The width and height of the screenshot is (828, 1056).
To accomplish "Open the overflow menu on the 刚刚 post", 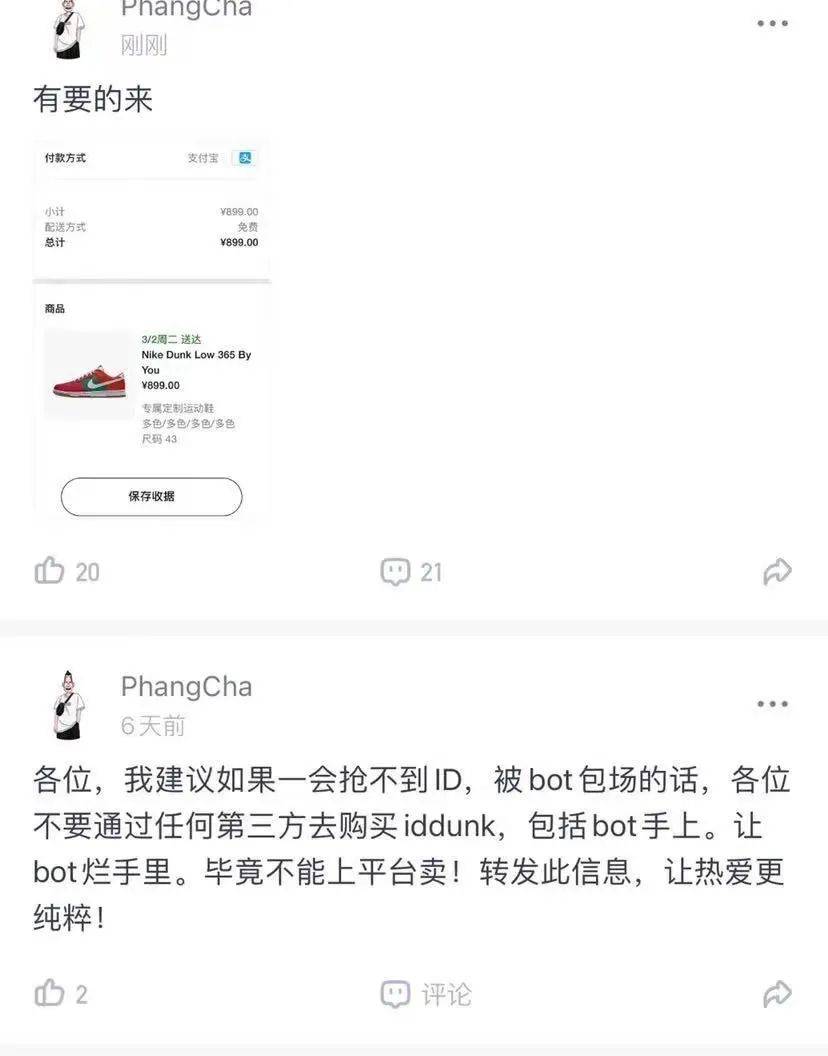I will (772, 24).
